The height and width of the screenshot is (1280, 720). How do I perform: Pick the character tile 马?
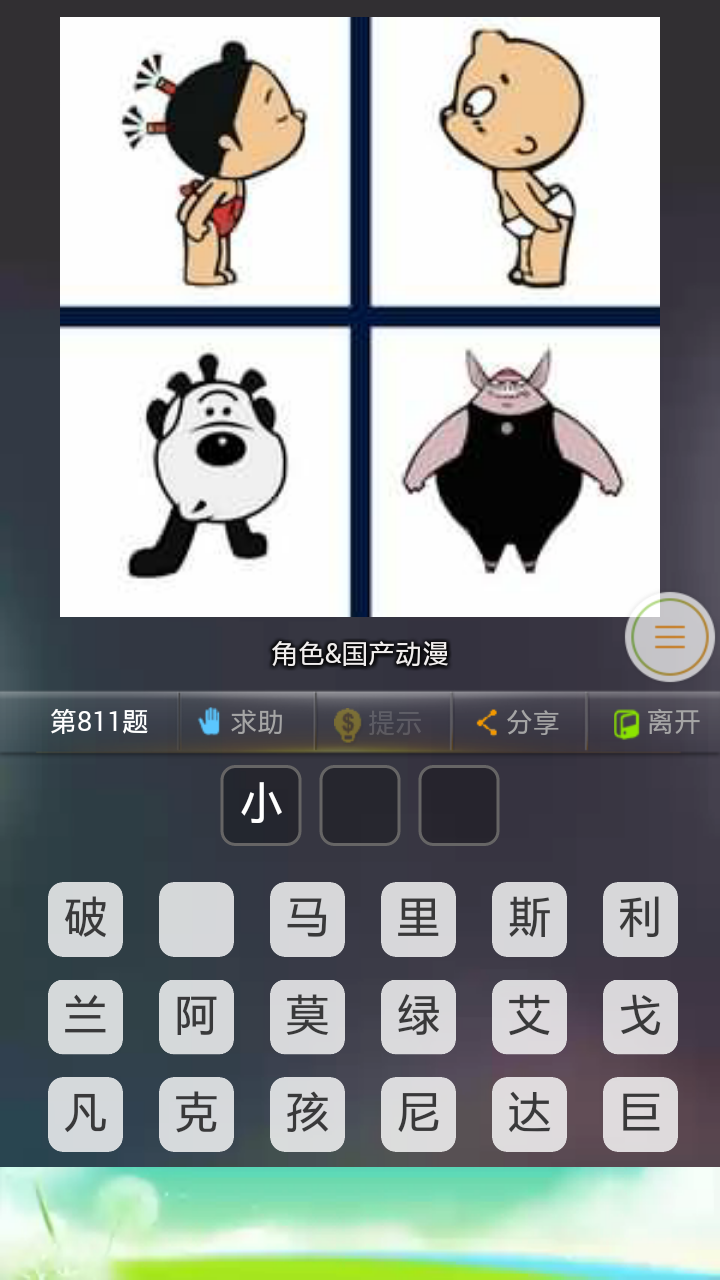tap(307, 919)
